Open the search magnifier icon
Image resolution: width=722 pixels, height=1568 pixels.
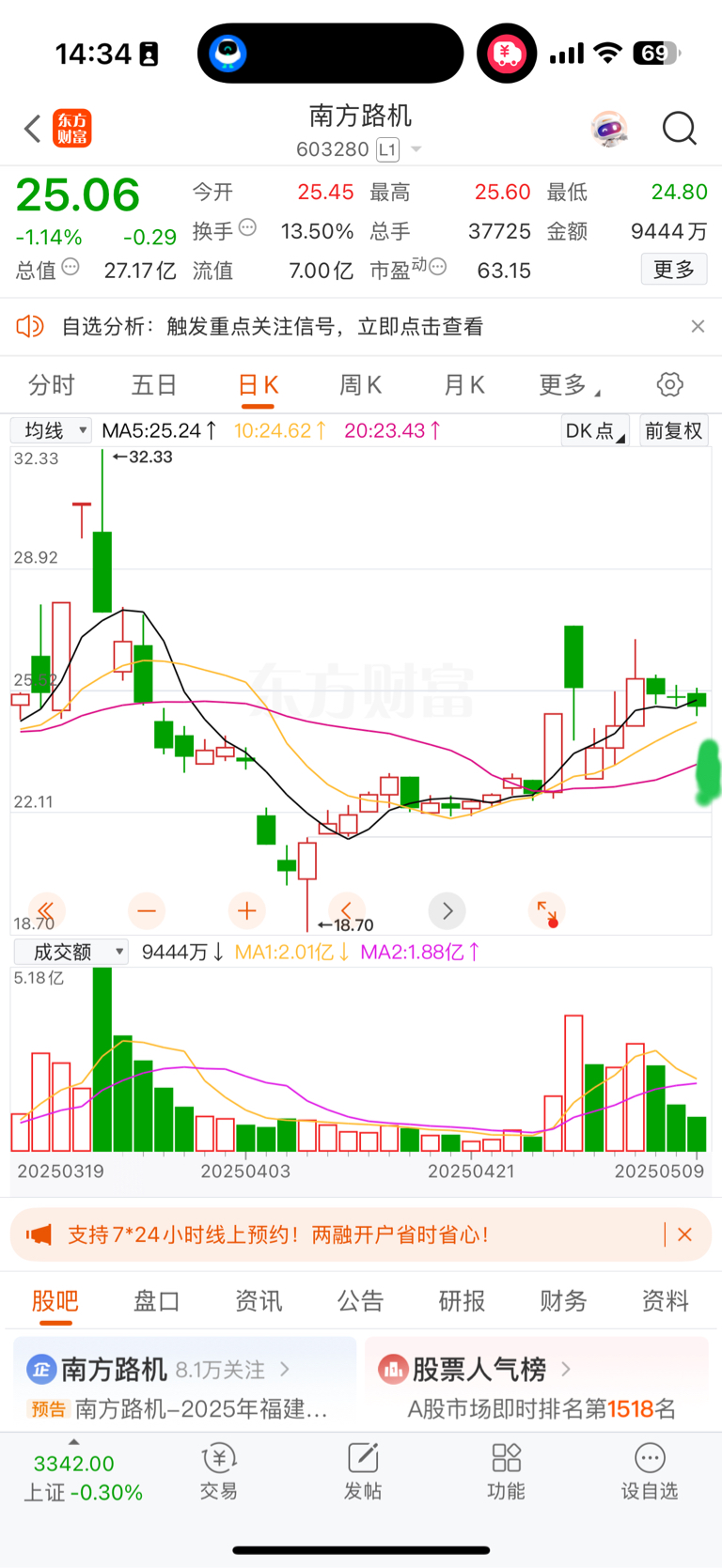679,129
